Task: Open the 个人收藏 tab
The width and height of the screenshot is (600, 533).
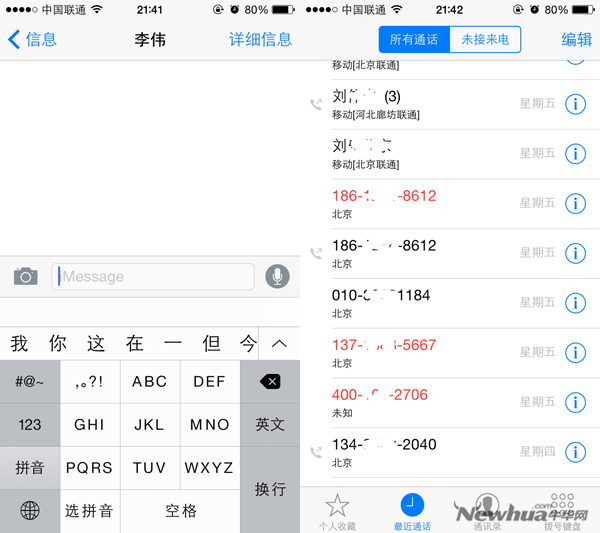Action: pyautogui.click(x=337, y=510)
